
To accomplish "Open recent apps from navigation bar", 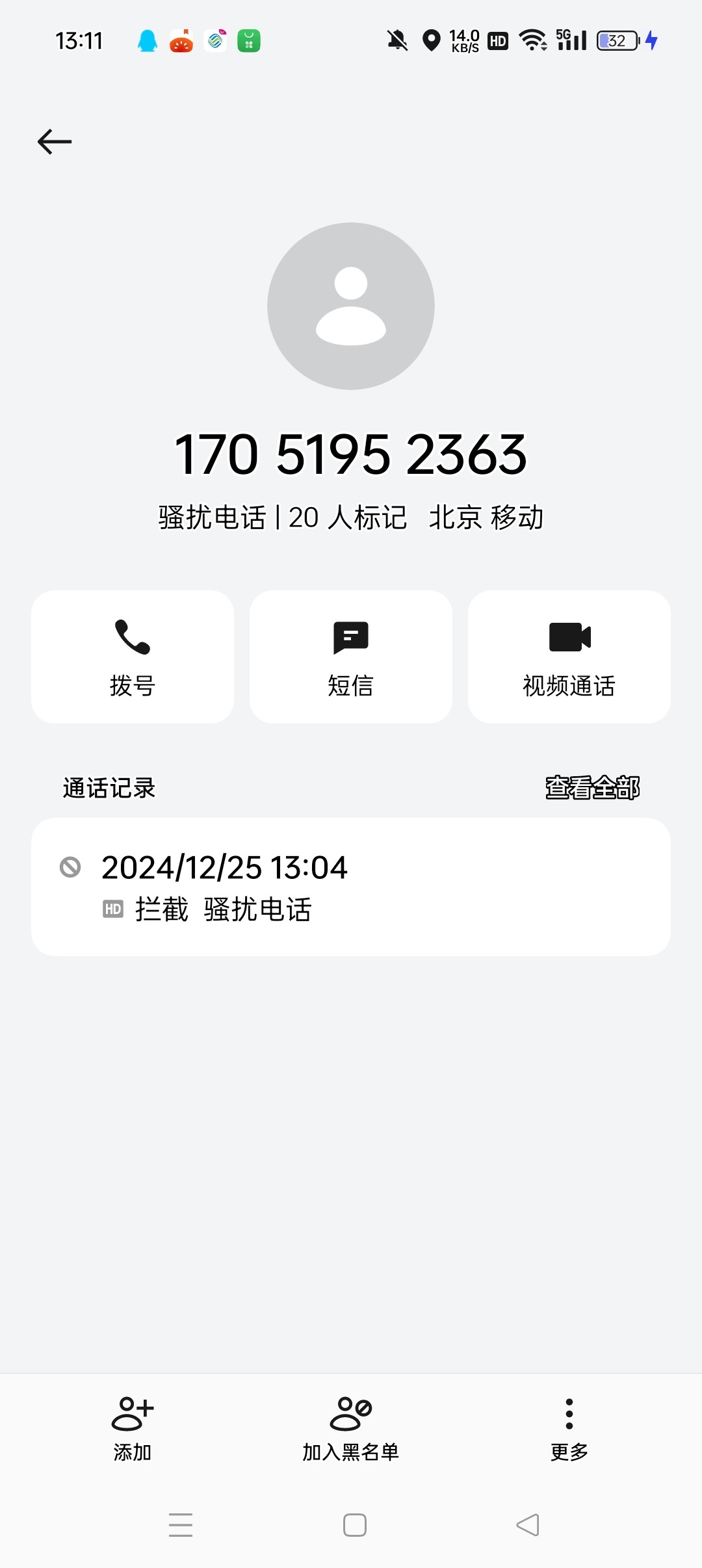I will 181,1525.
